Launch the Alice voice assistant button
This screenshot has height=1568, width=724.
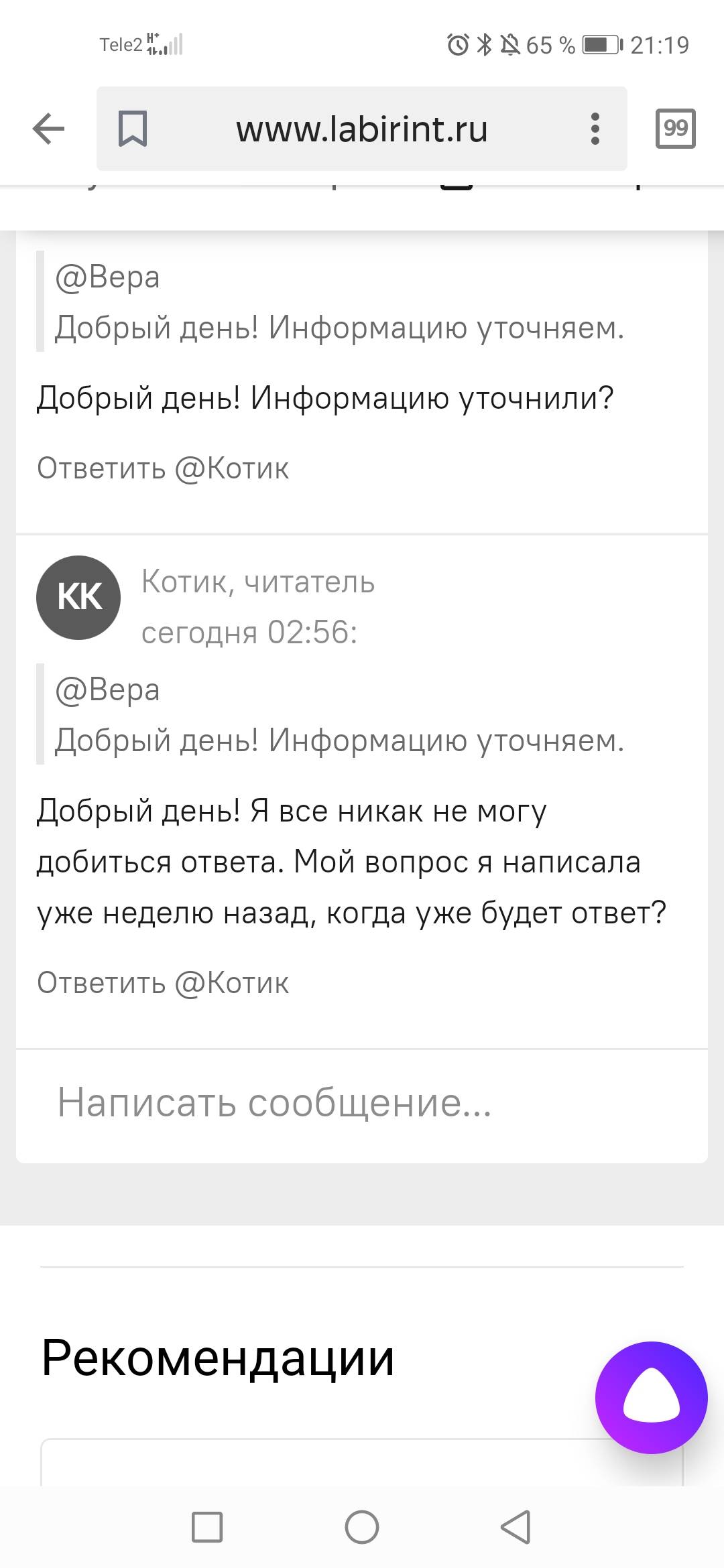pyautogui.click(x=652, y=1398)
